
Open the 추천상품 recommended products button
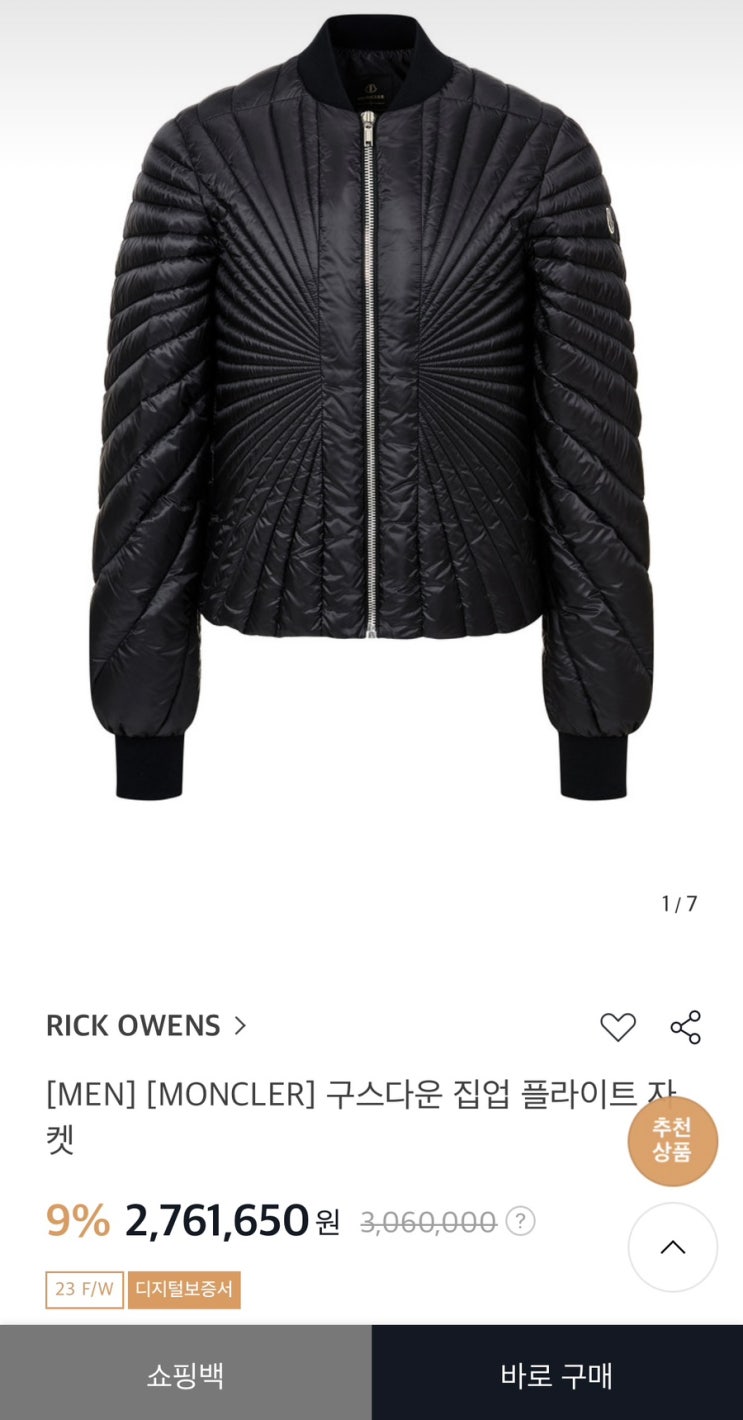click(x=673, y=1141)
